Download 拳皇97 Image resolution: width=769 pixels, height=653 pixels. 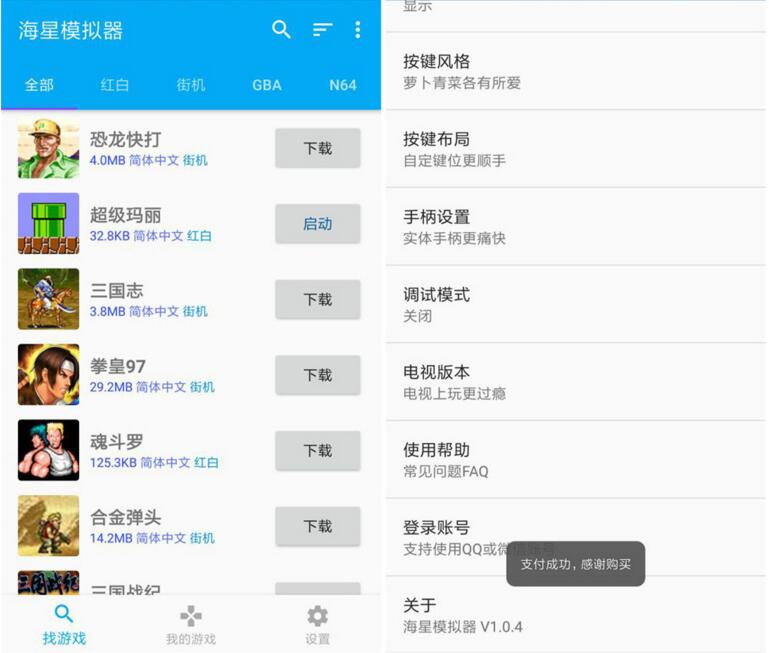(317, 375)
